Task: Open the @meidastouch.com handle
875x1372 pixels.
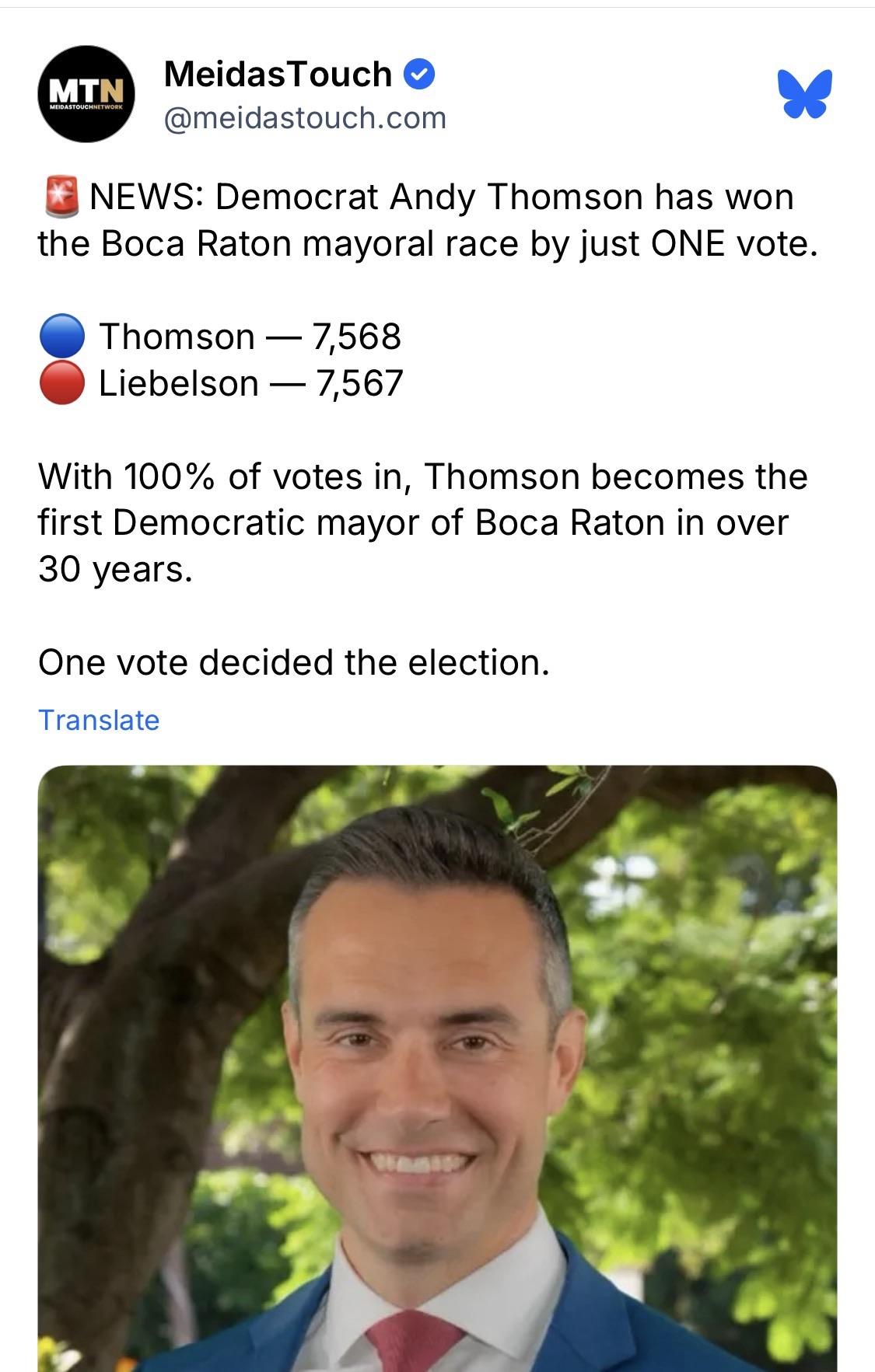Action: [305, 118]
